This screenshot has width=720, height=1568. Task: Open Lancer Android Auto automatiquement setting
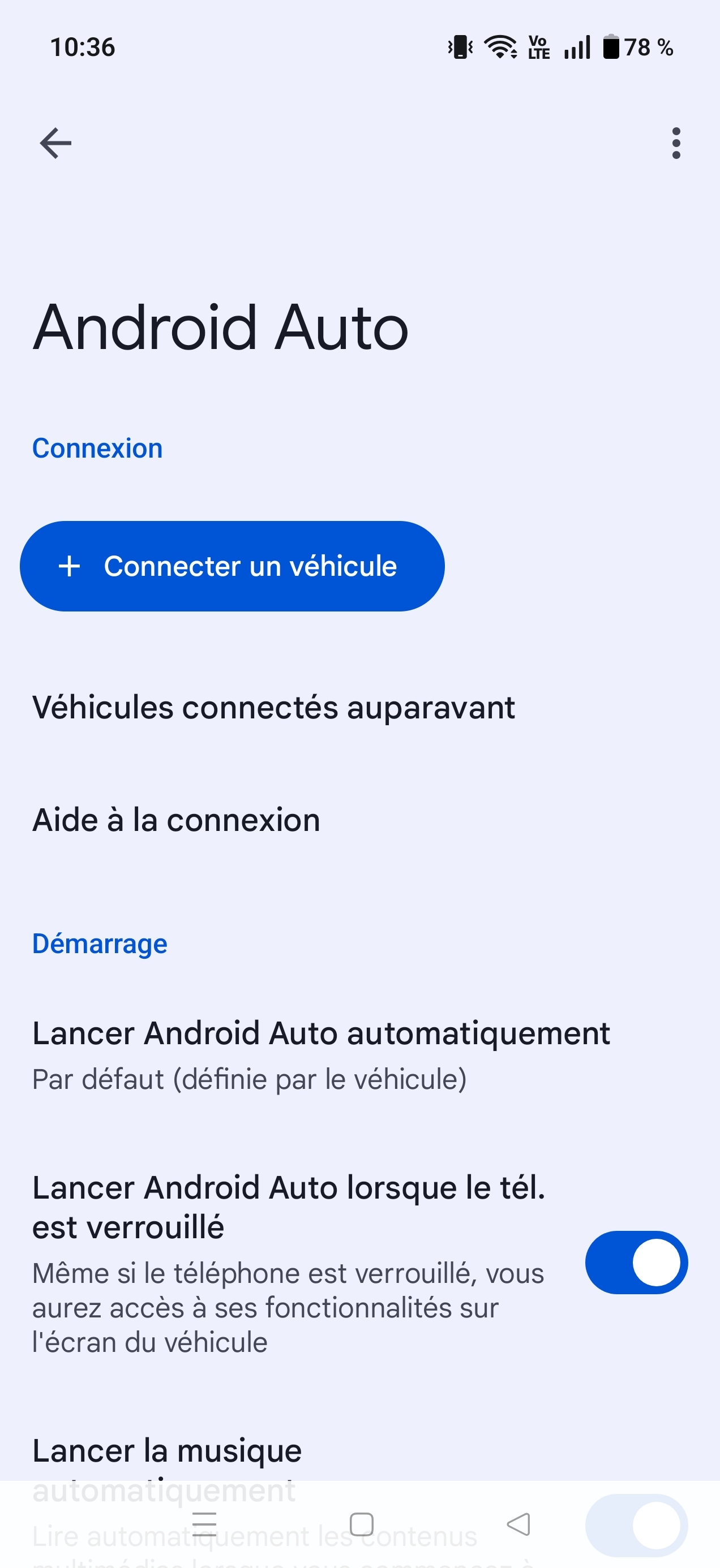(x=321, y=1055)
